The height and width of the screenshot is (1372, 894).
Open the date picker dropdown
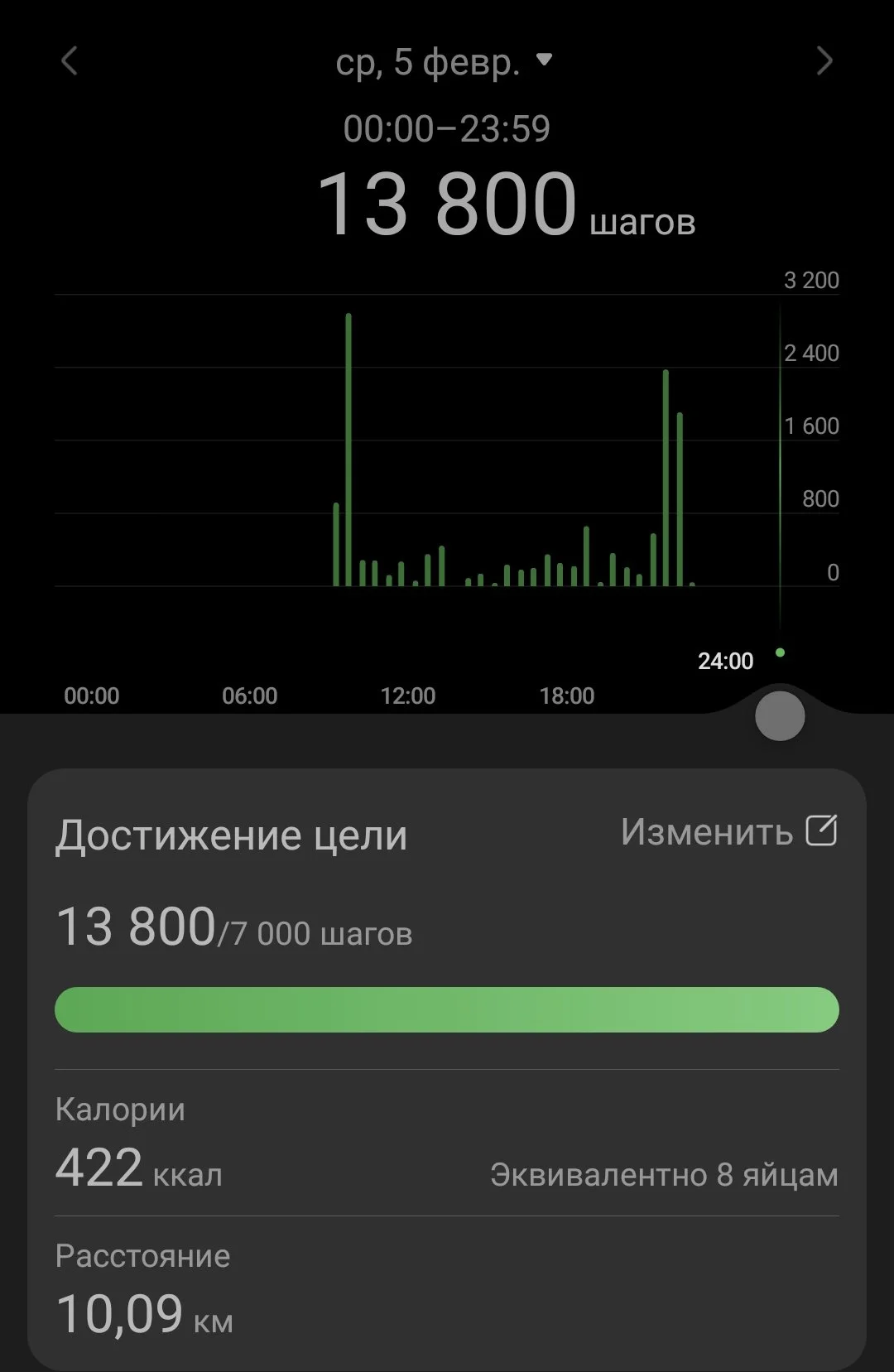click(444, 62)
